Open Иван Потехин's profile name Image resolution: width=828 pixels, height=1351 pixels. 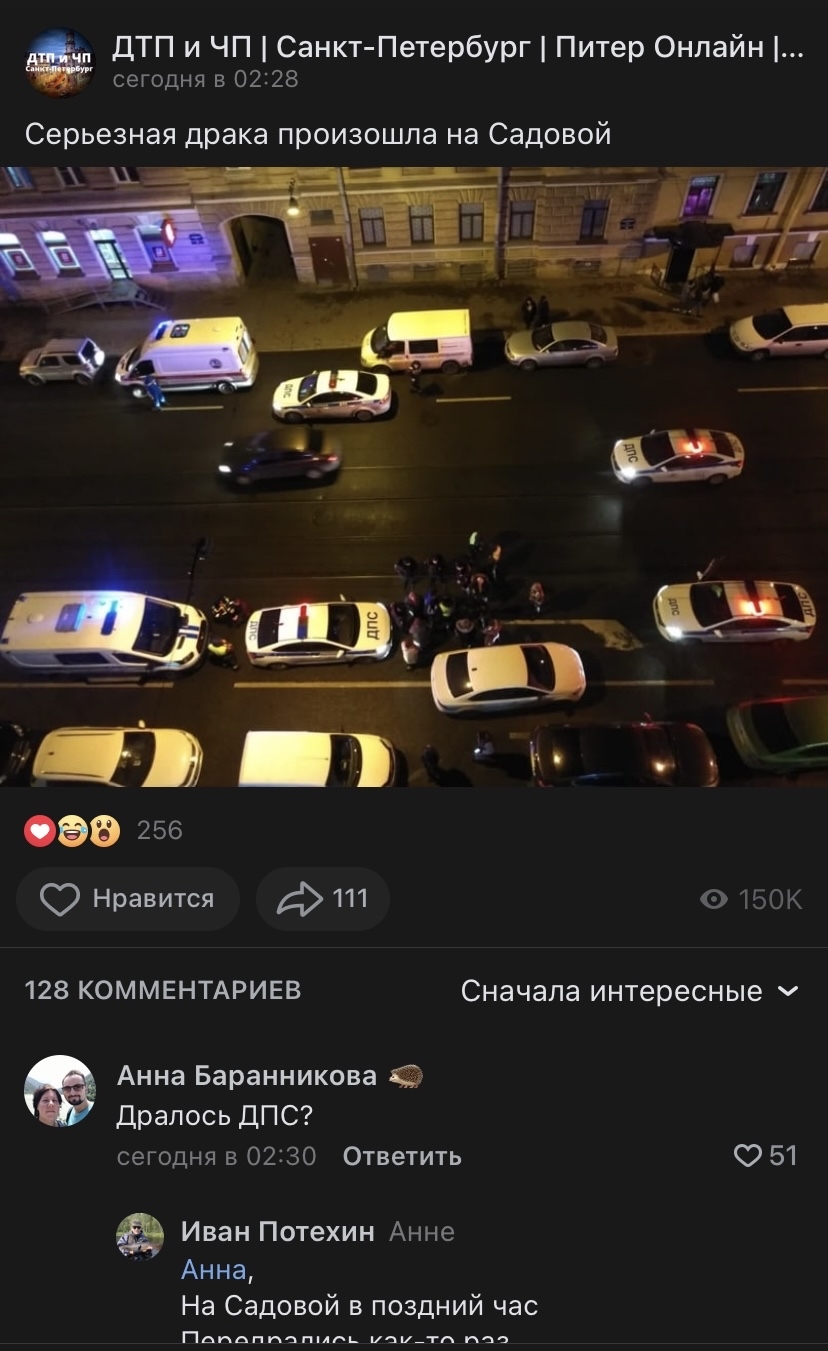(277, 1231)
